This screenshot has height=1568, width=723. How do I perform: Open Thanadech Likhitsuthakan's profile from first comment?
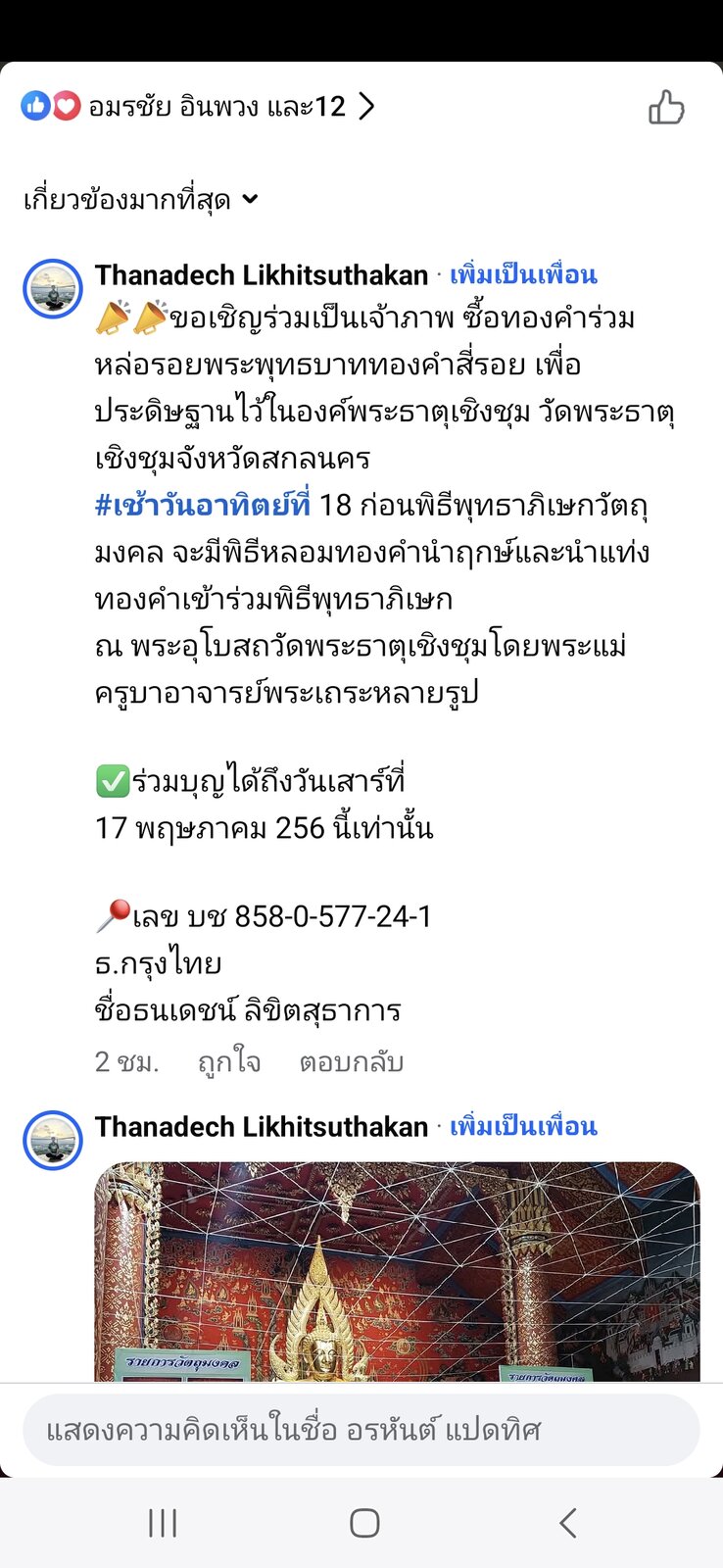(x=262, y=275)
